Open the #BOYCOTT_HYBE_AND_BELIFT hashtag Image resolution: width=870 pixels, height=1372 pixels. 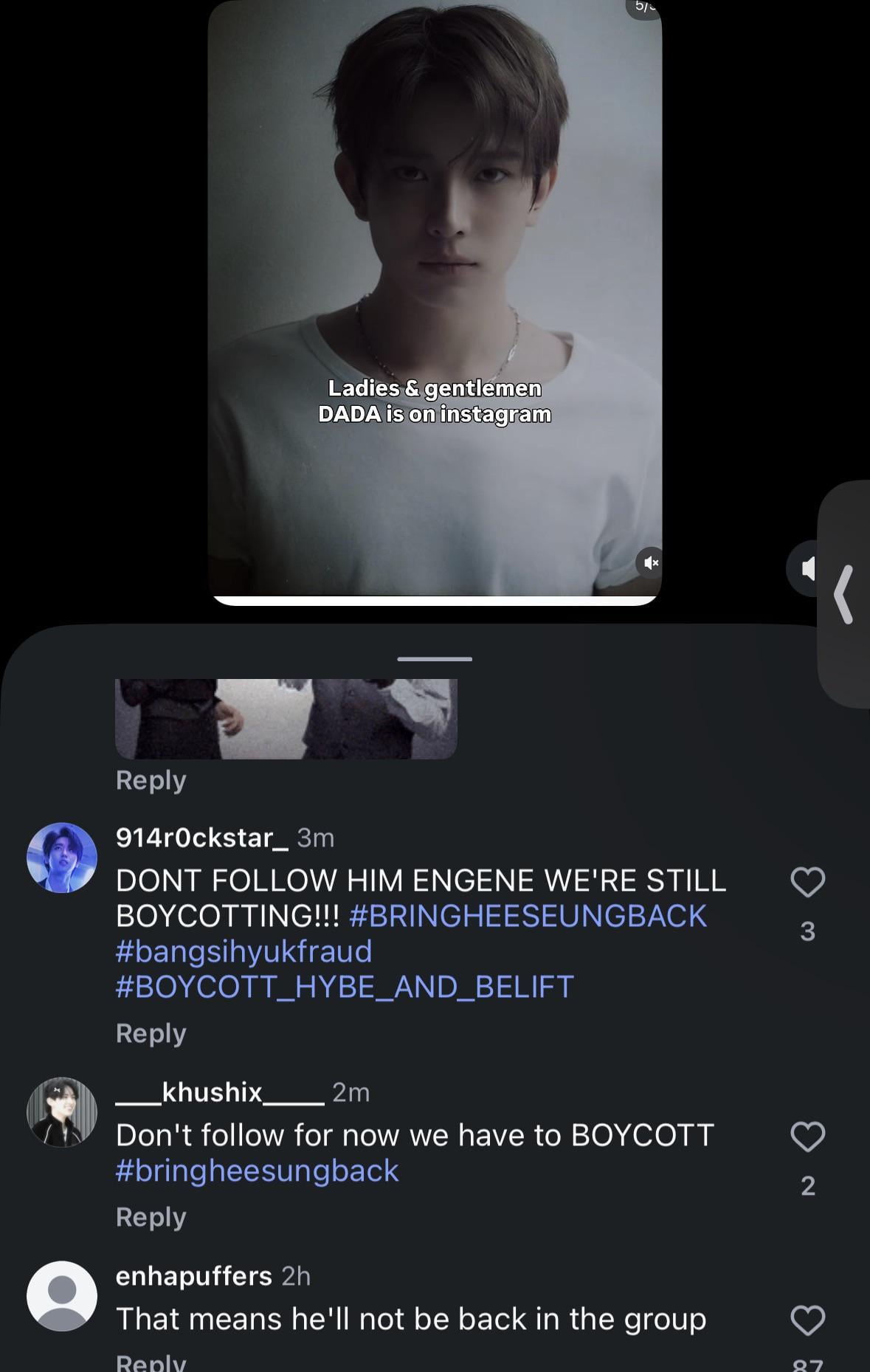tap(345, 987)
